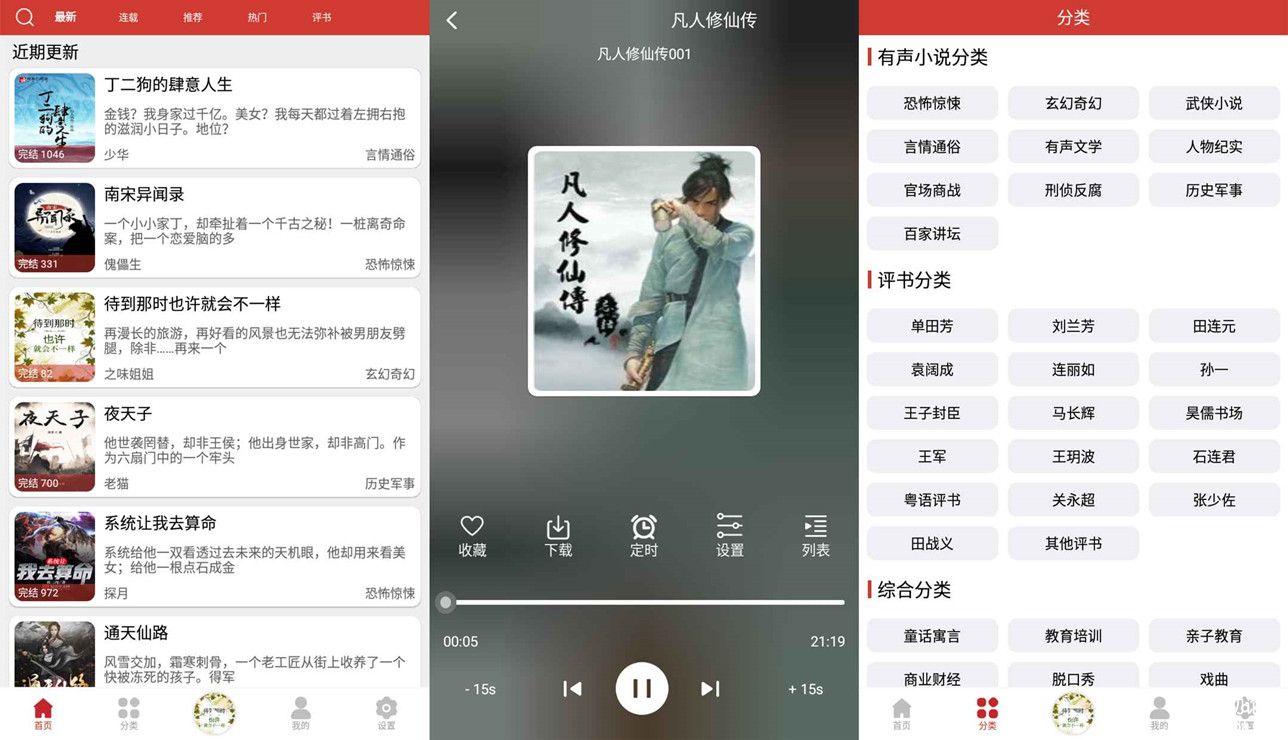Select the 恐怖惊悚 category chip

point(932,103)
